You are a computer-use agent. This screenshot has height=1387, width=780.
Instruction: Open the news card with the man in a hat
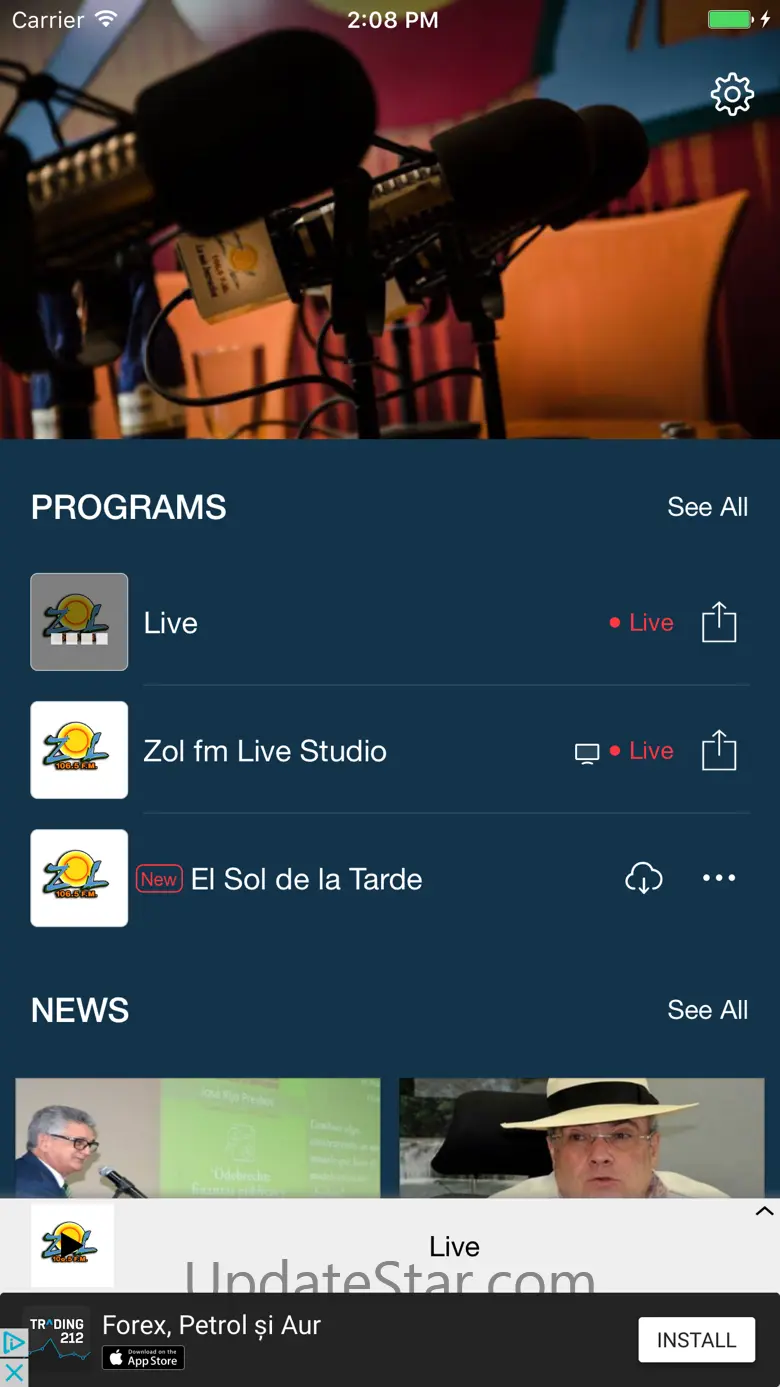point(582,1137)
